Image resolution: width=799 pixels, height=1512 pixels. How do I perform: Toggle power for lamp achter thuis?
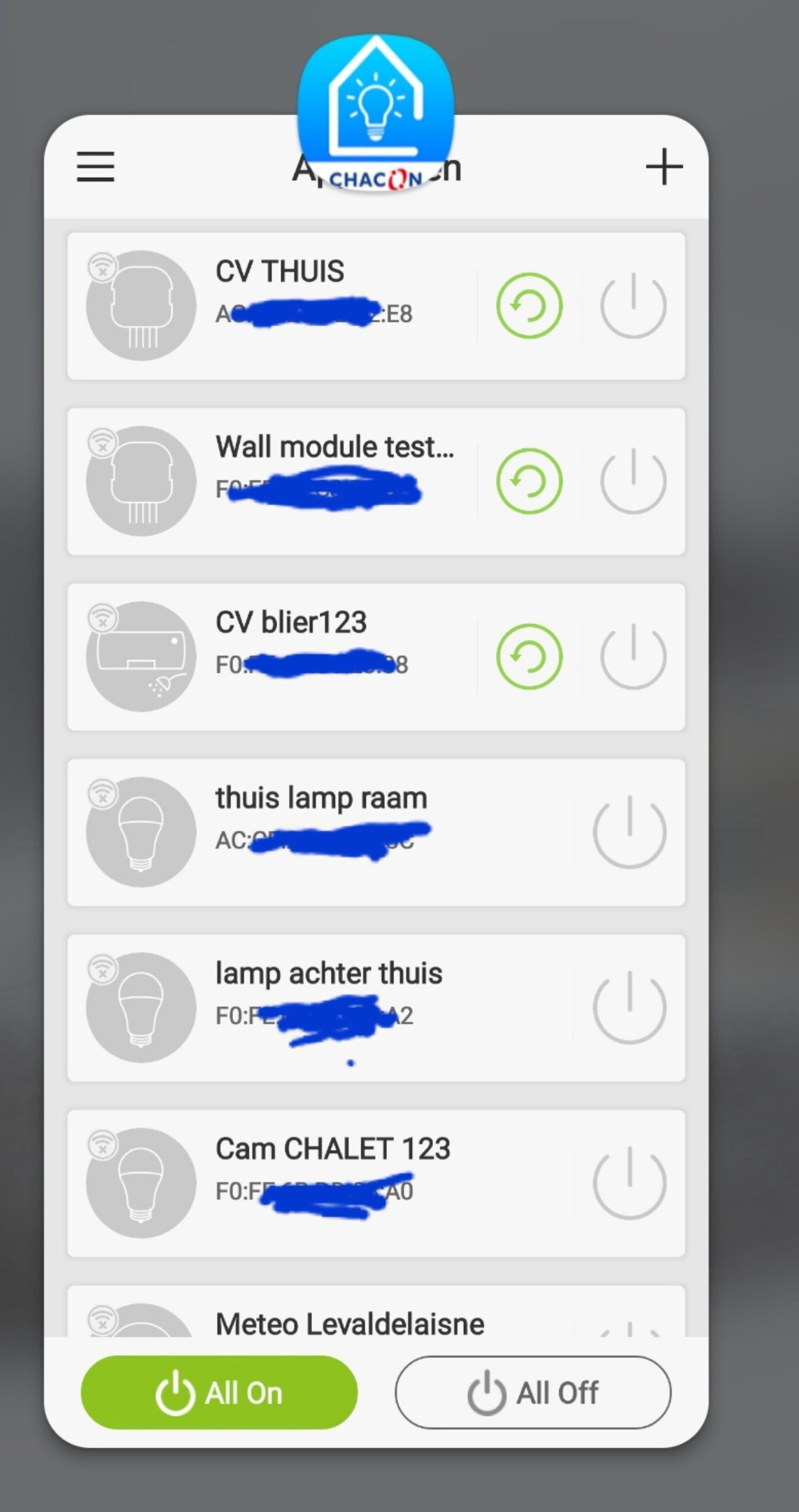[x=629, y=1007]
